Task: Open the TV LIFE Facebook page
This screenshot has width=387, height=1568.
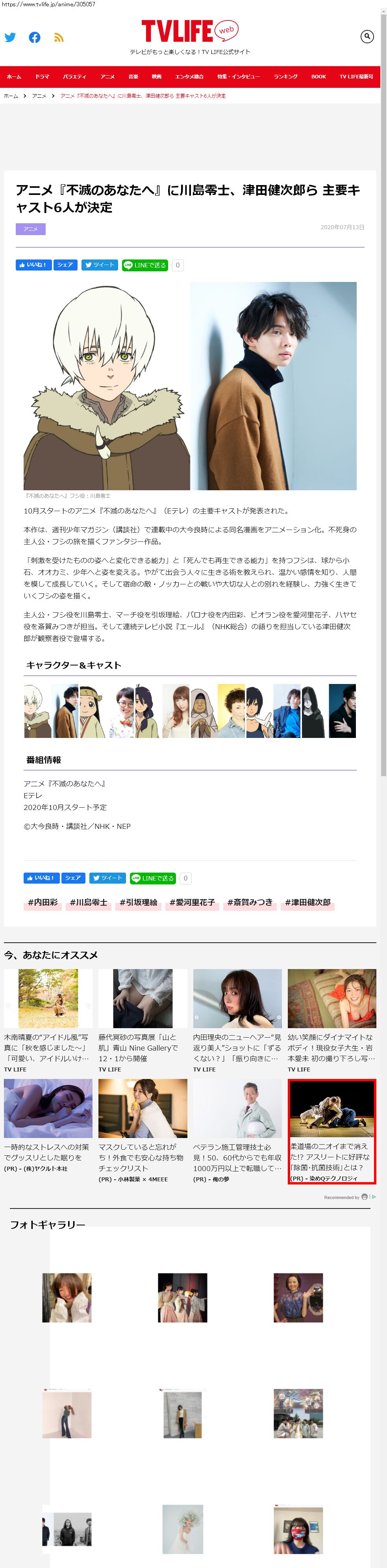Action: point(35,37)
